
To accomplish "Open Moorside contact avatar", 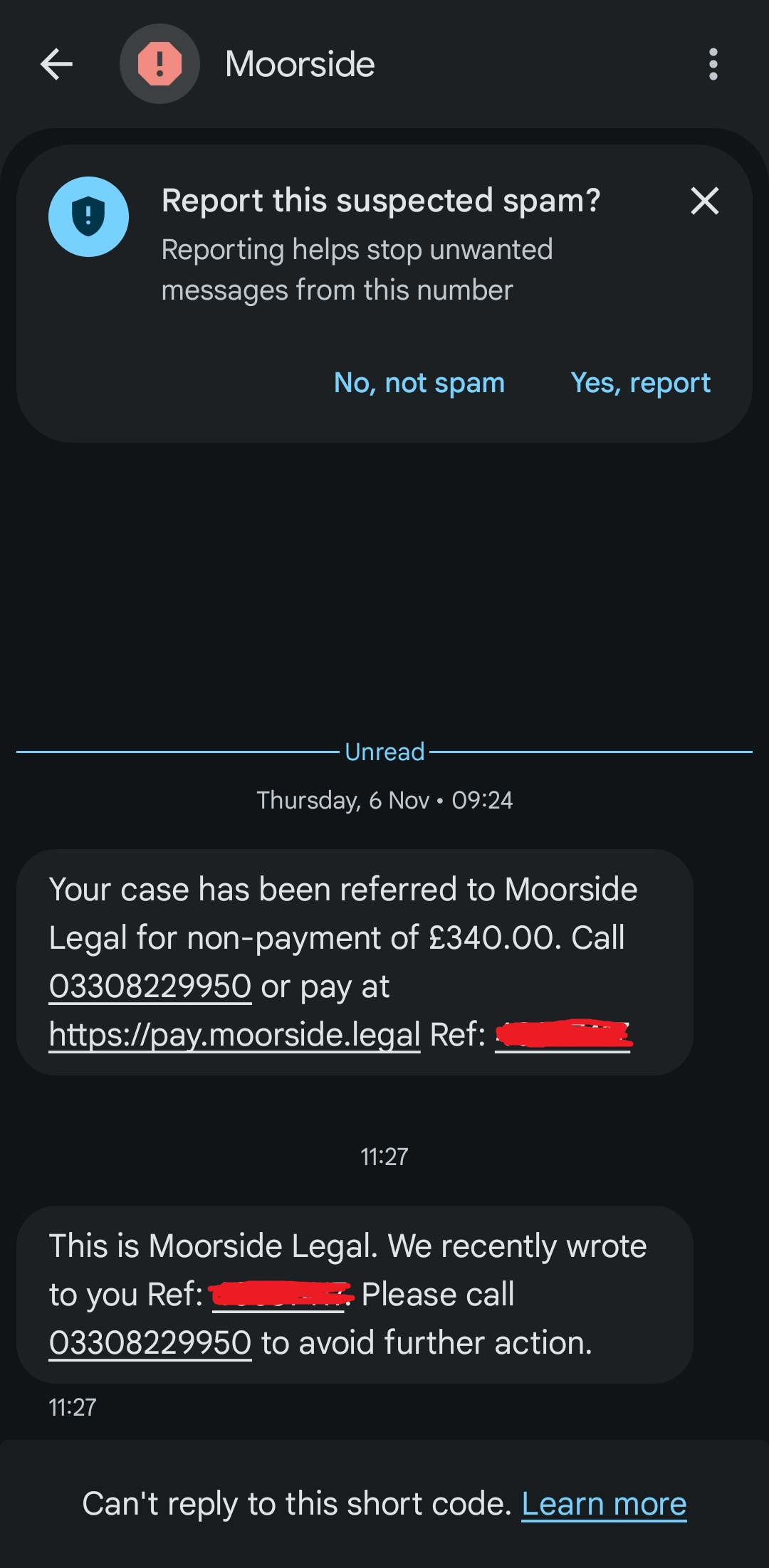I will click(159, 64).
